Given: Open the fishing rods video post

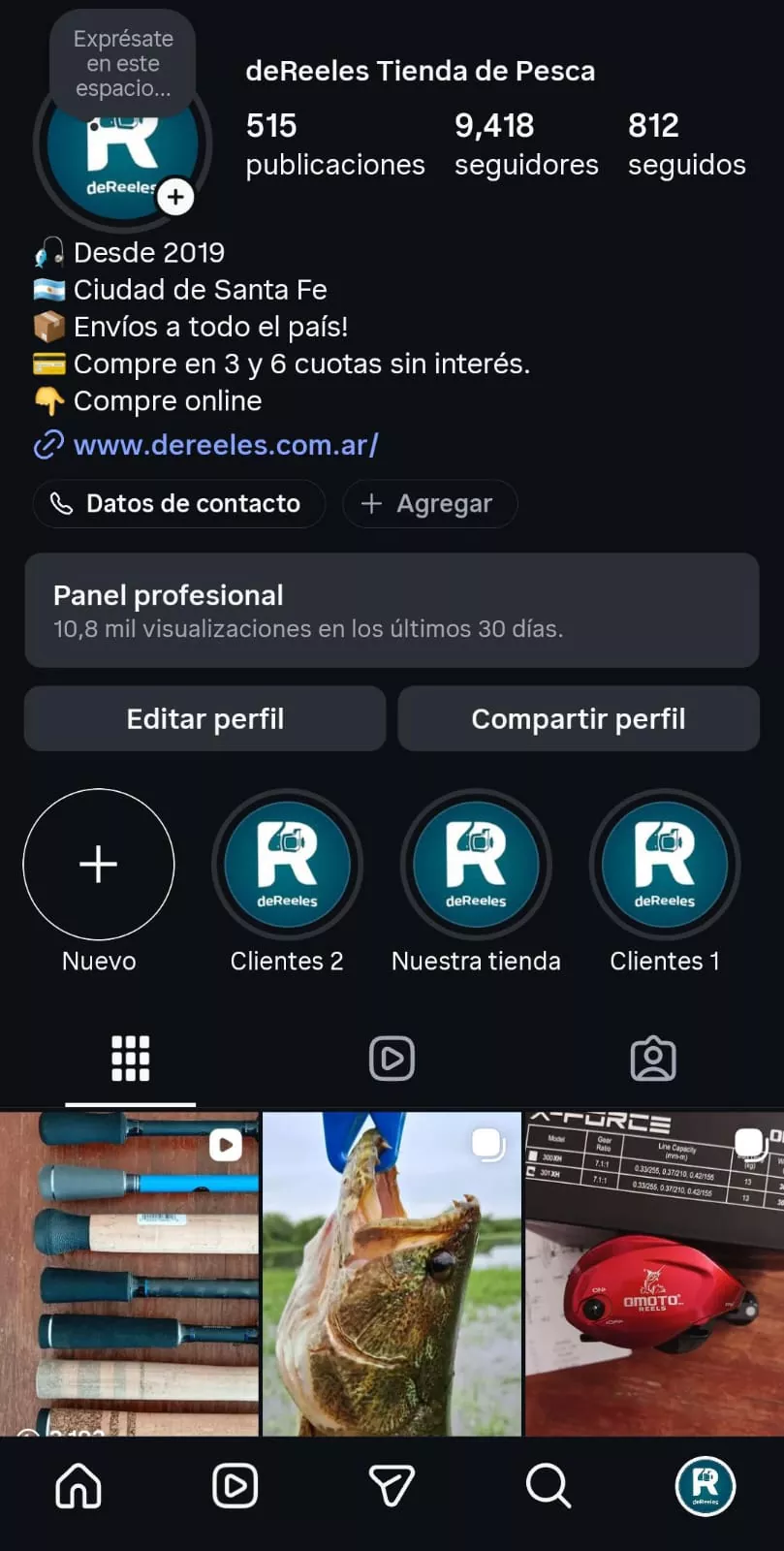Looking at the screenshot, I should click(x=129, y=1274).
